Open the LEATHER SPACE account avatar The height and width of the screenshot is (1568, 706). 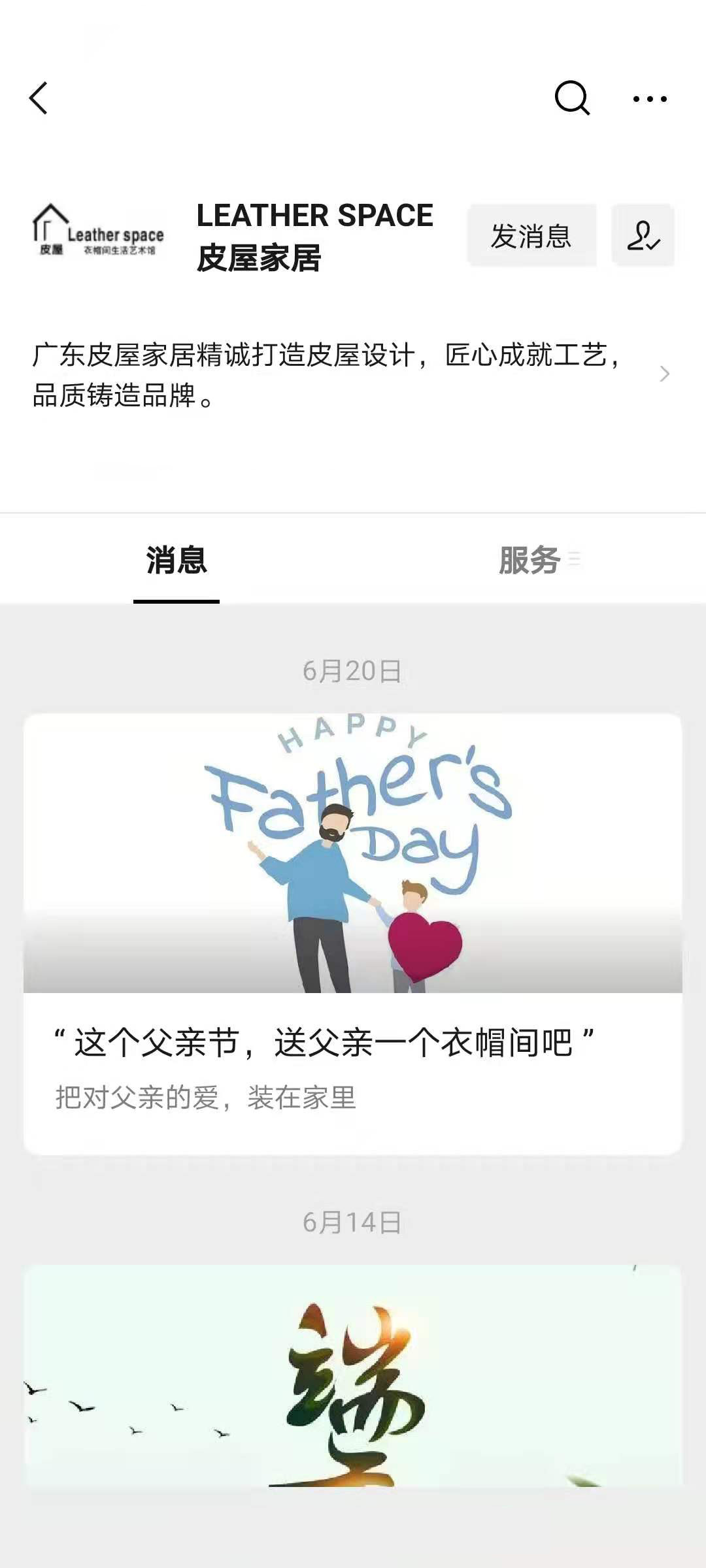coord(99,232)
